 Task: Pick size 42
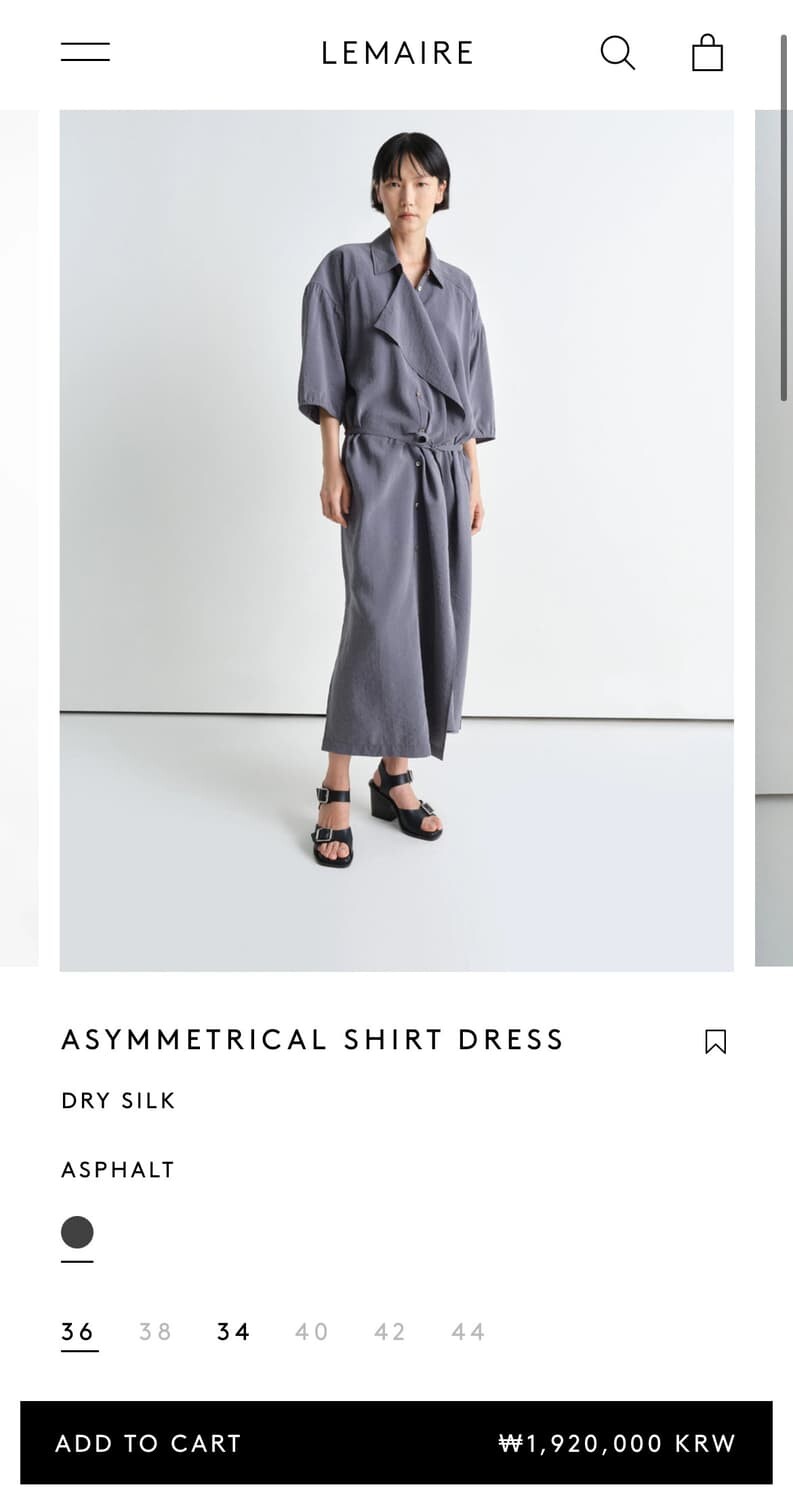(390, 1332)
